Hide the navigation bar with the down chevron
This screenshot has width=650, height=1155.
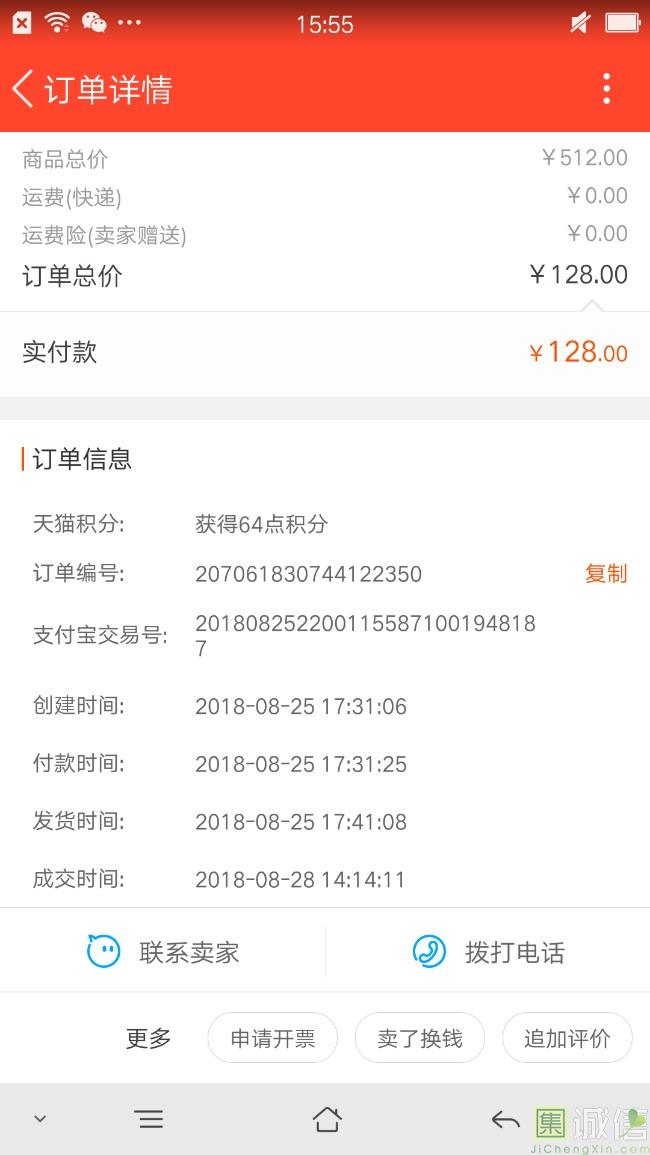(40, 1119)
